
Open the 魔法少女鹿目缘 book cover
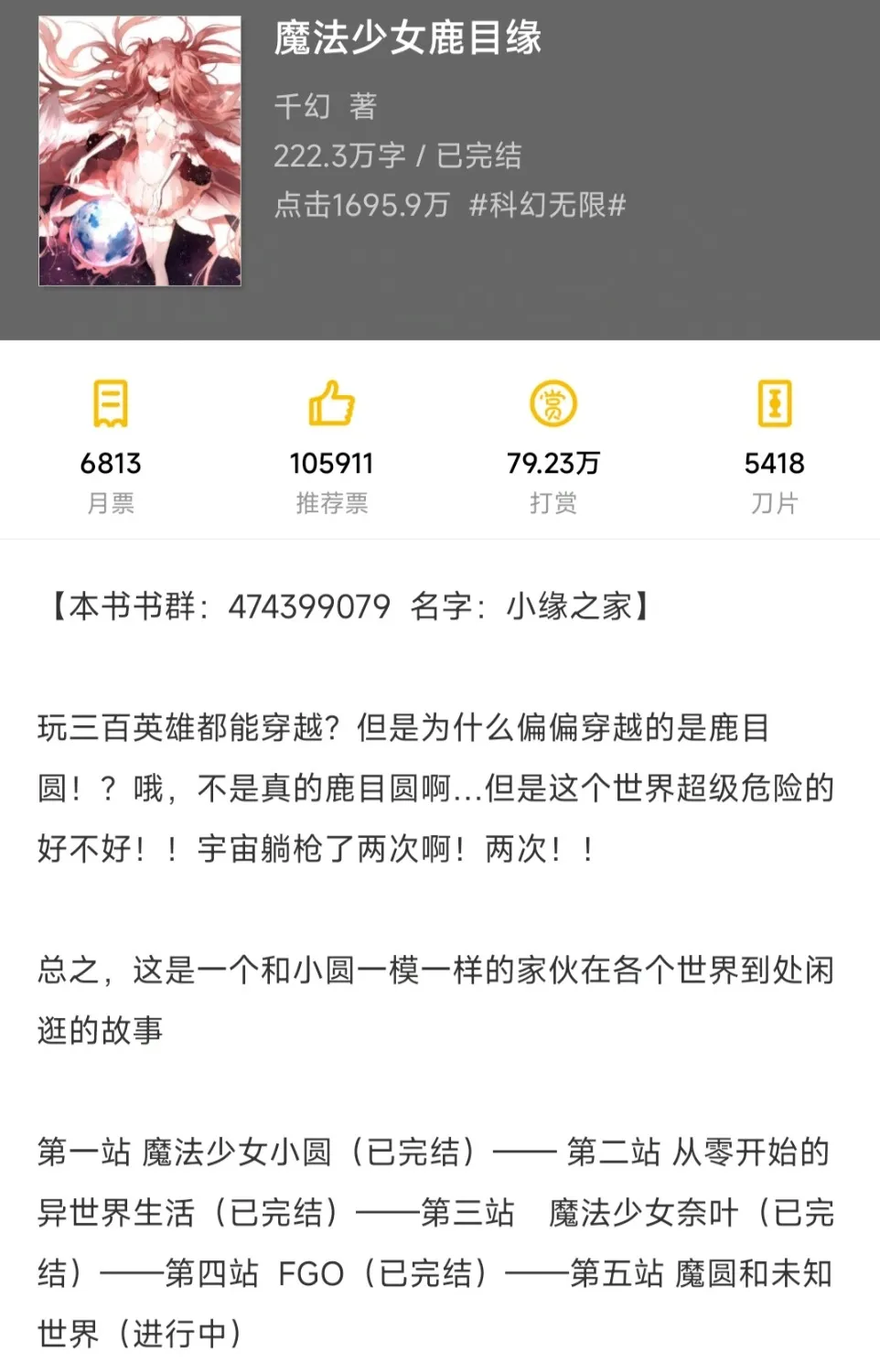pyautogui.click(x=140, y=152)
